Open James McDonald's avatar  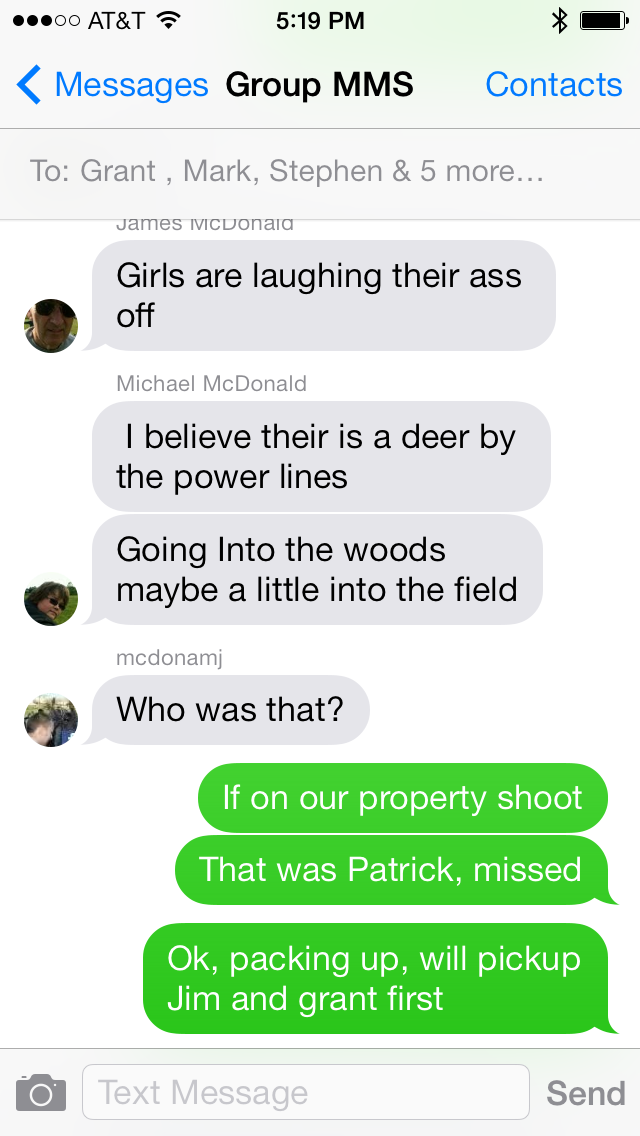[x=51, y=325]
